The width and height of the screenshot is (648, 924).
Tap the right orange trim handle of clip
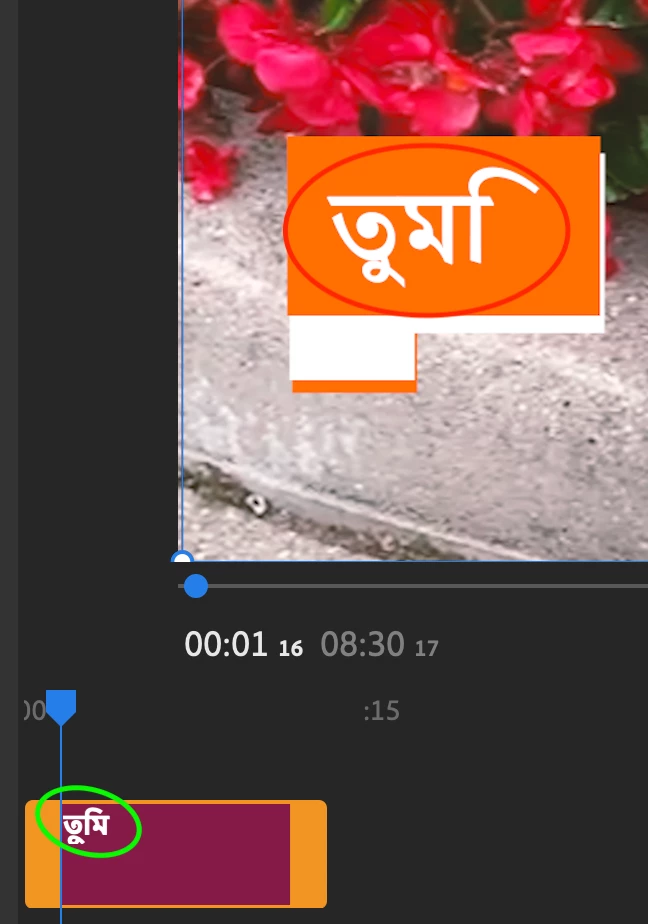[308, 854]
